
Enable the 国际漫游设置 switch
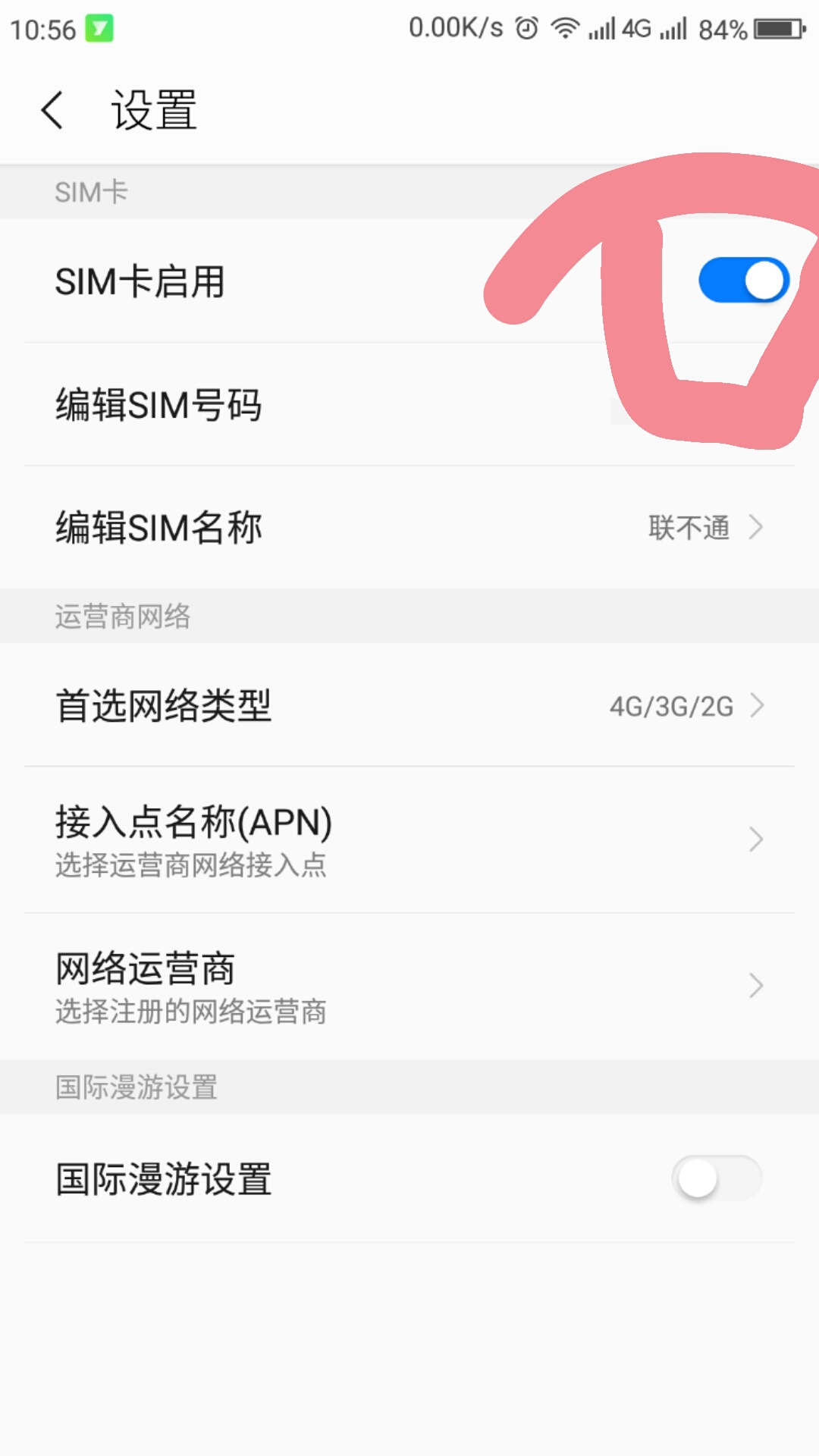(x=717, y=1178)
